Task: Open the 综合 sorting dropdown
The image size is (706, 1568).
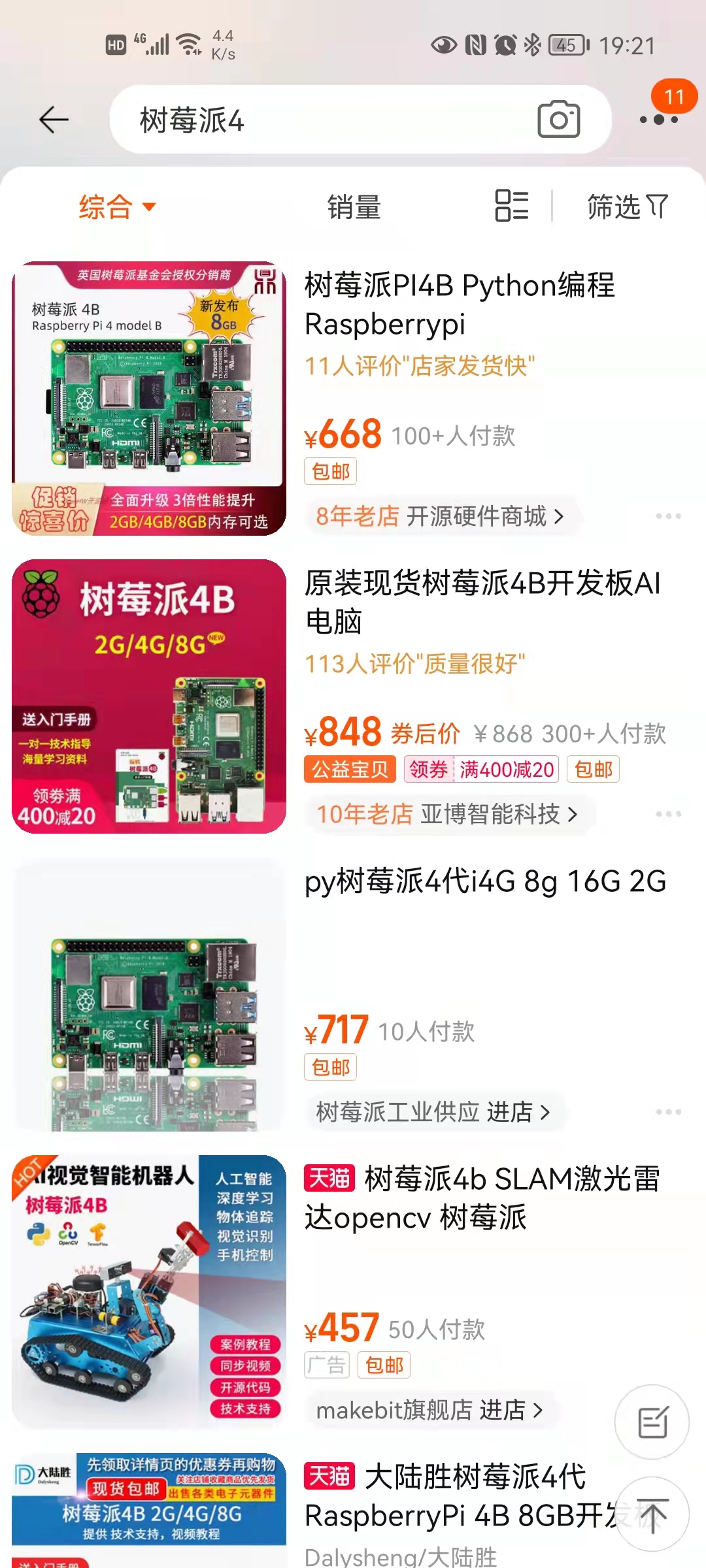Action: (x=114, y=207)
